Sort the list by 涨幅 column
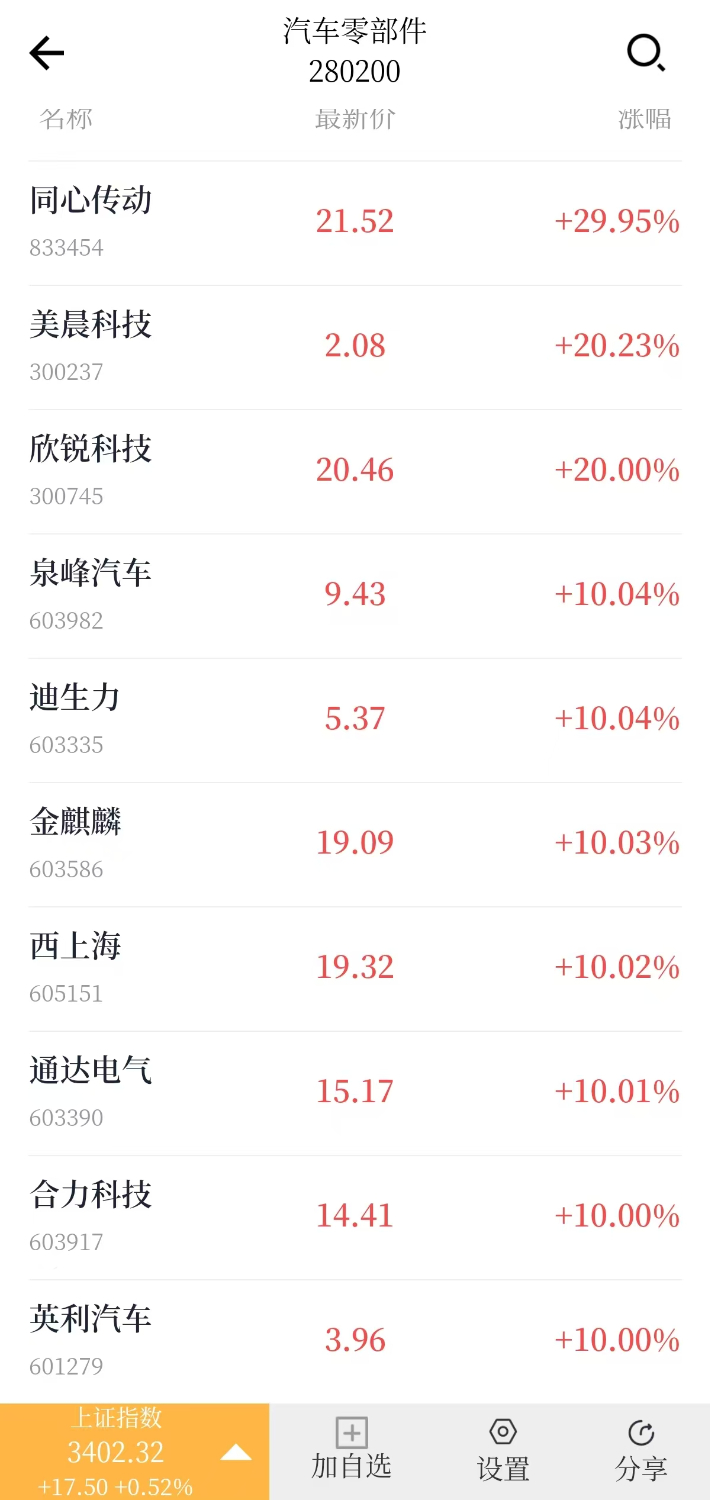 point(644,119)
